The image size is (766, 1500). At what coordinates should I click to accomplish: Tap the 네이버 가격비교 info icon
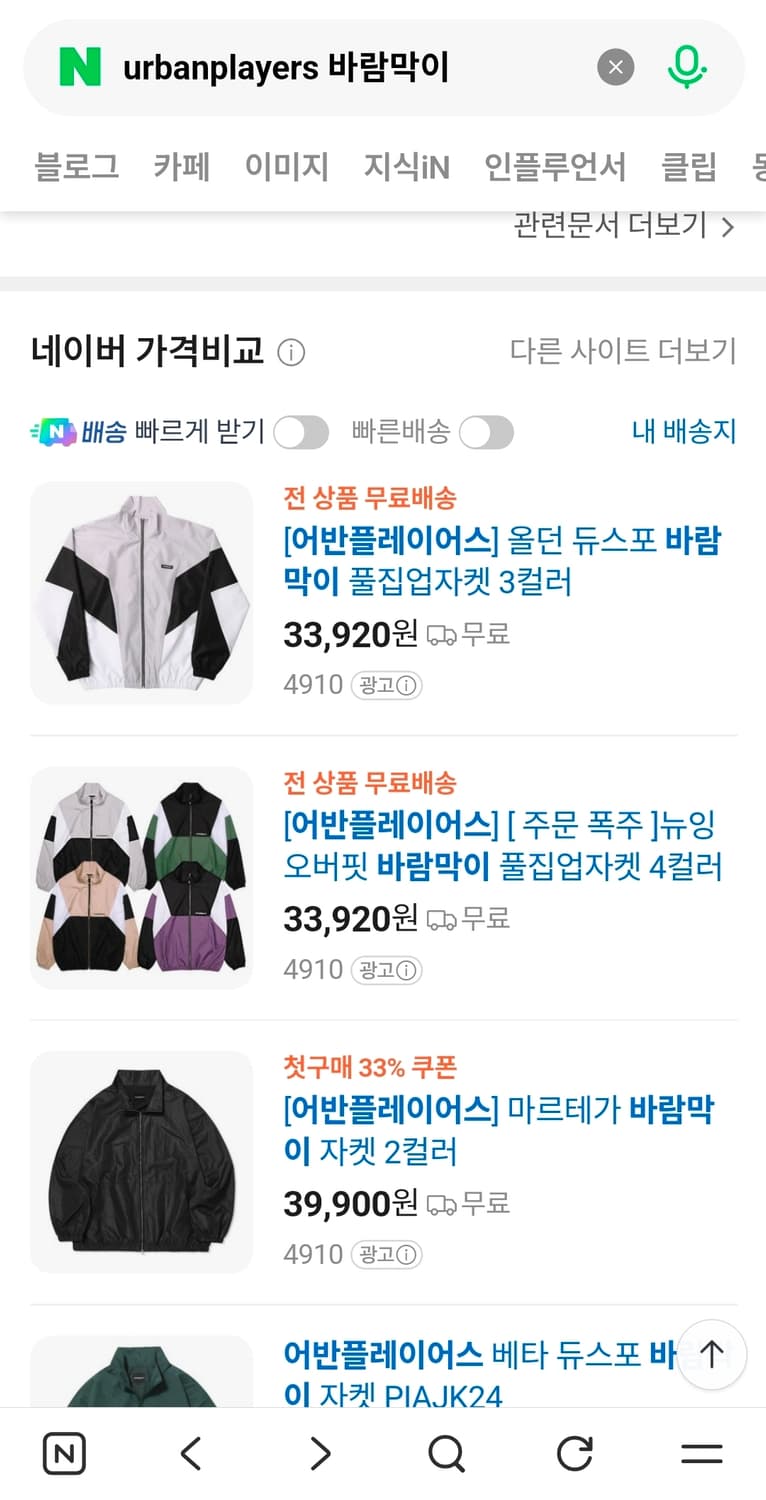coord(290,352)
